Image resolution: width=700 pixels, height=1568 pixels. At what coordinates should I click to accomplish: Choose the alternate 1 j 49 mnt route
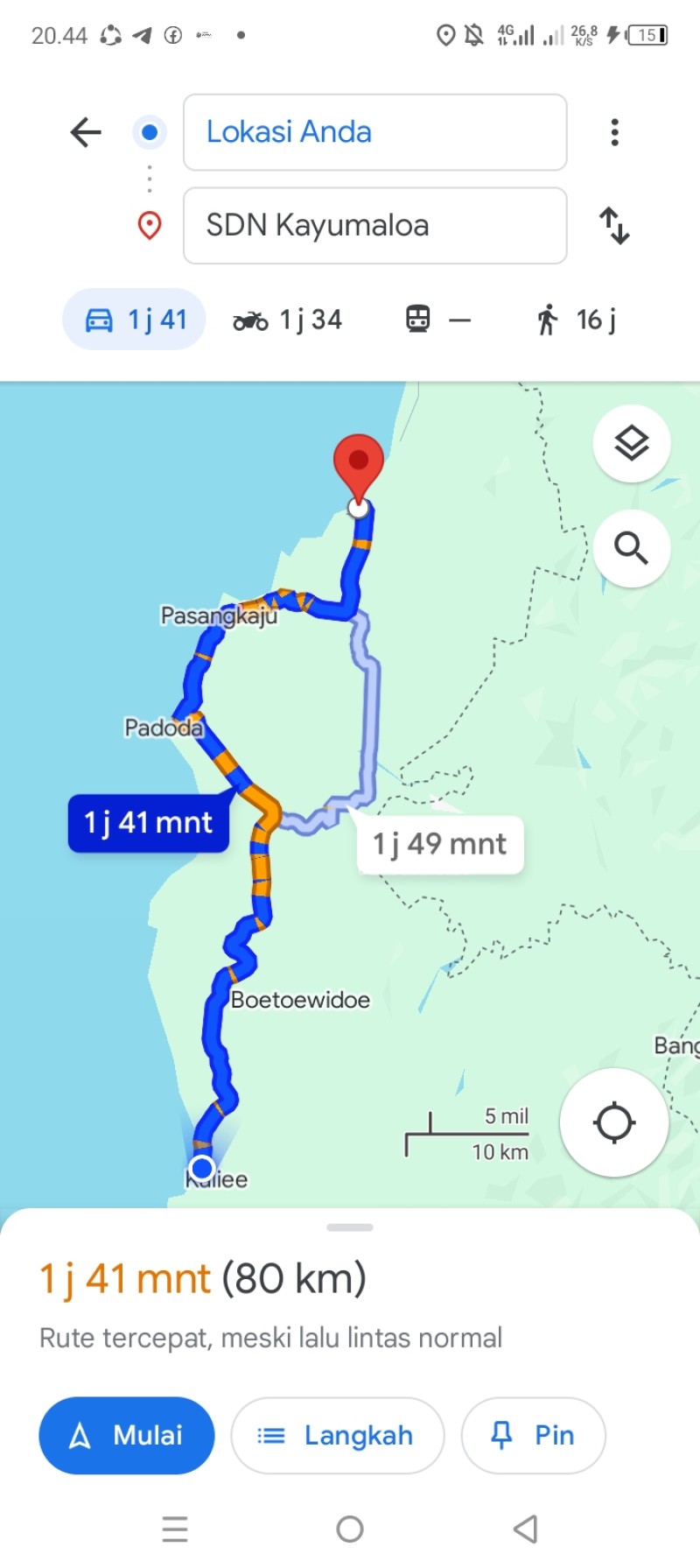coord(440,844)
